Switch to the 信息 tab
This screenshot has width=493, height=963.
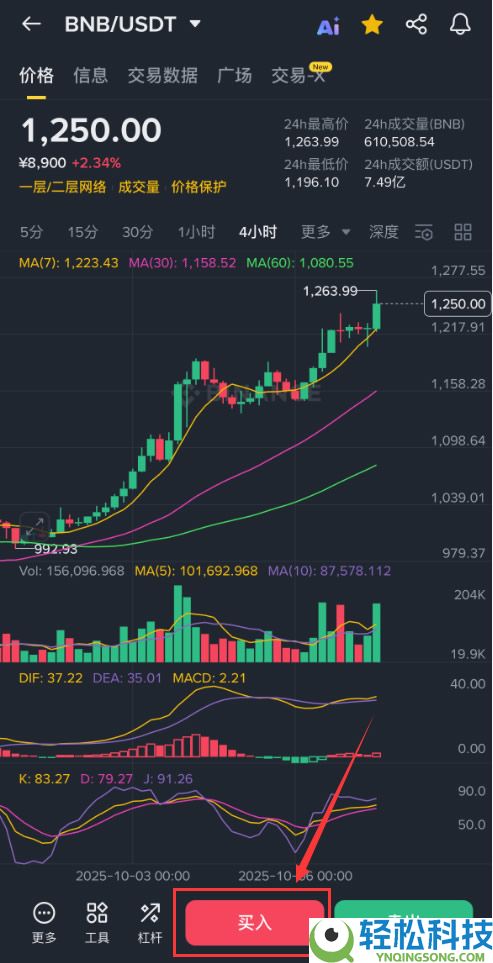coord(90,76)
